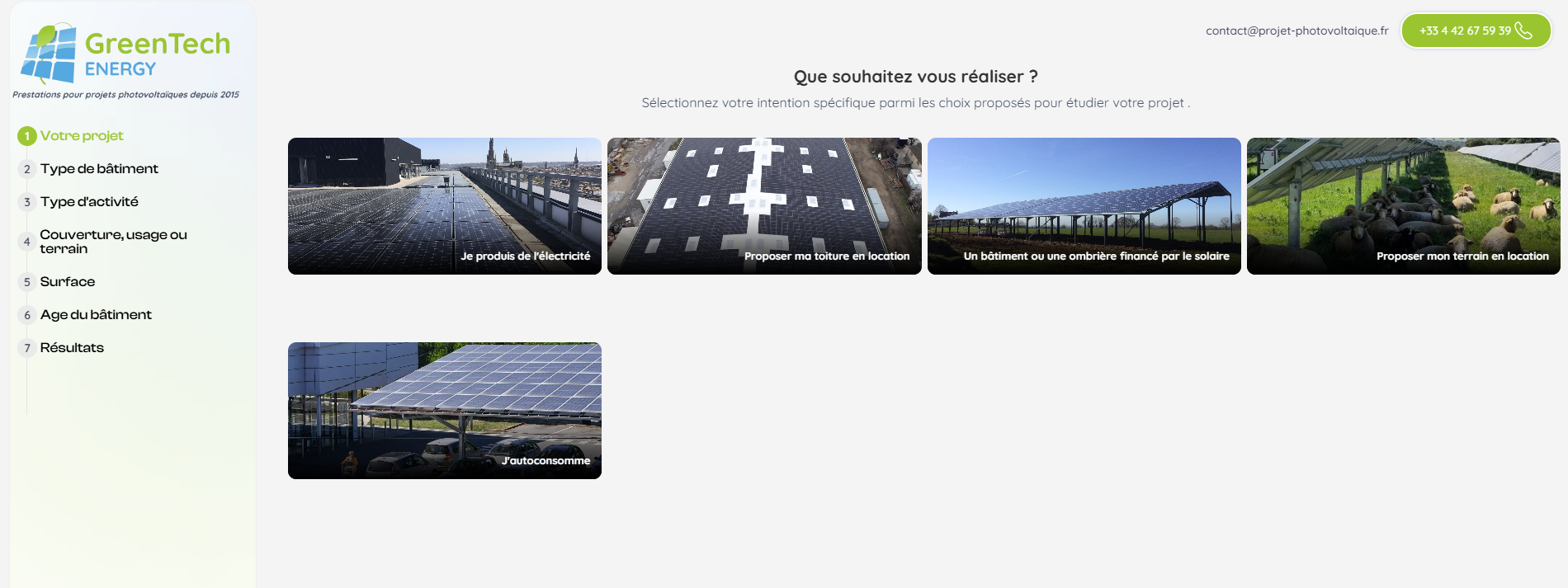Pick the solar-financed building or ombrière option
1568x588 pixels.
1084,206
